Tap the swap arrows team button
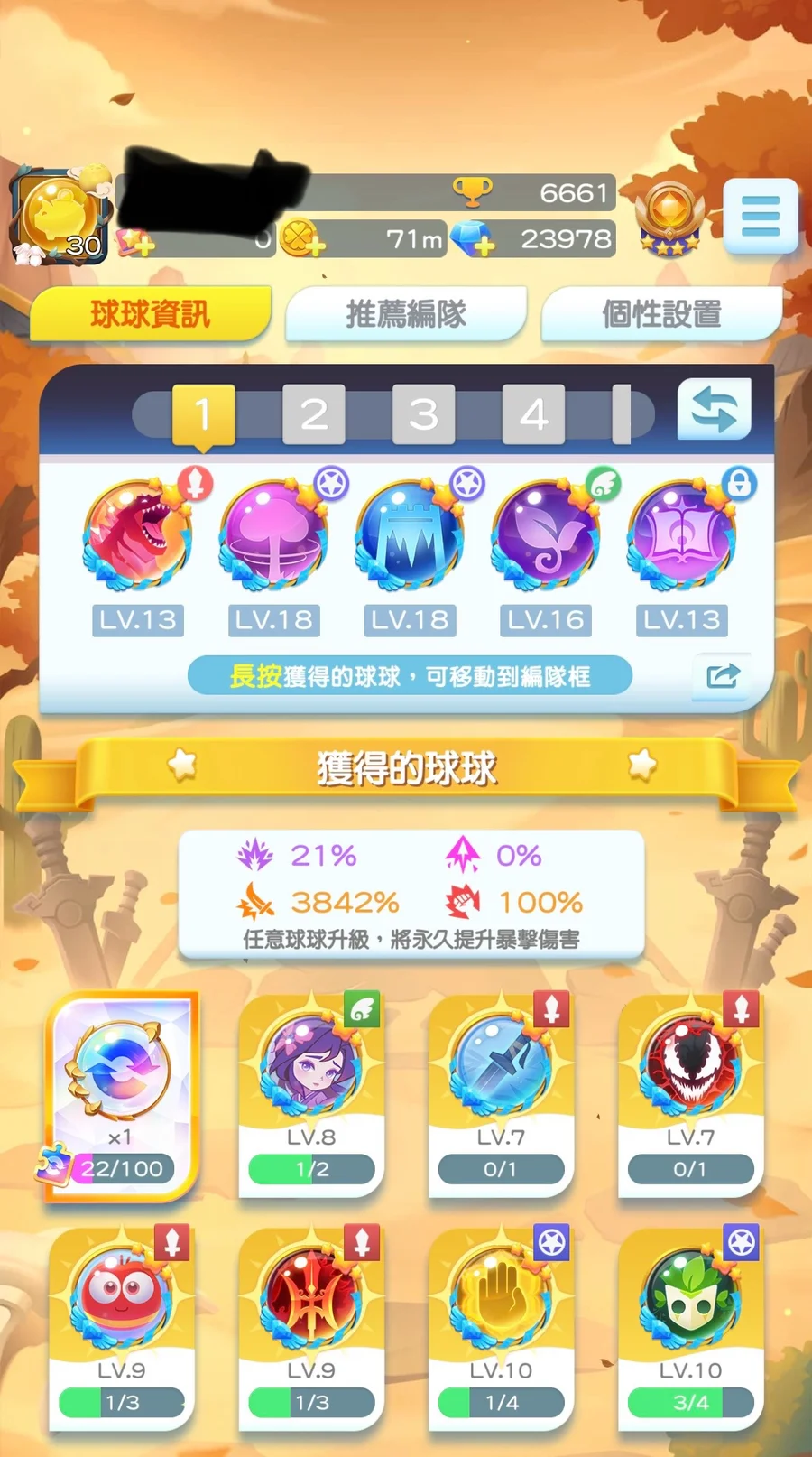 pyautogui.click(x=714, y=409)
